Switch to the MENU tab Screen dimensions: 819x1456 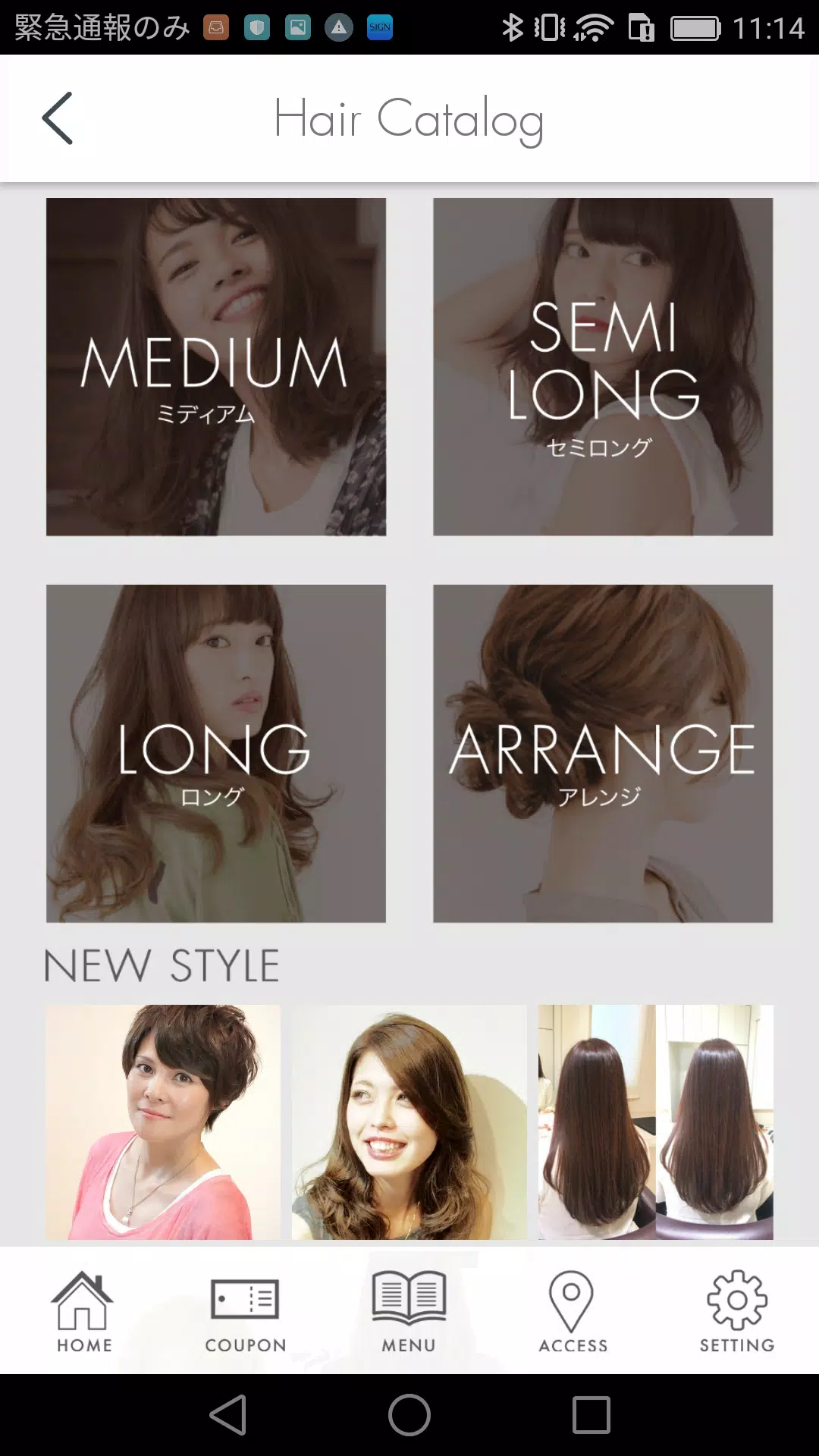[409, 1312]
